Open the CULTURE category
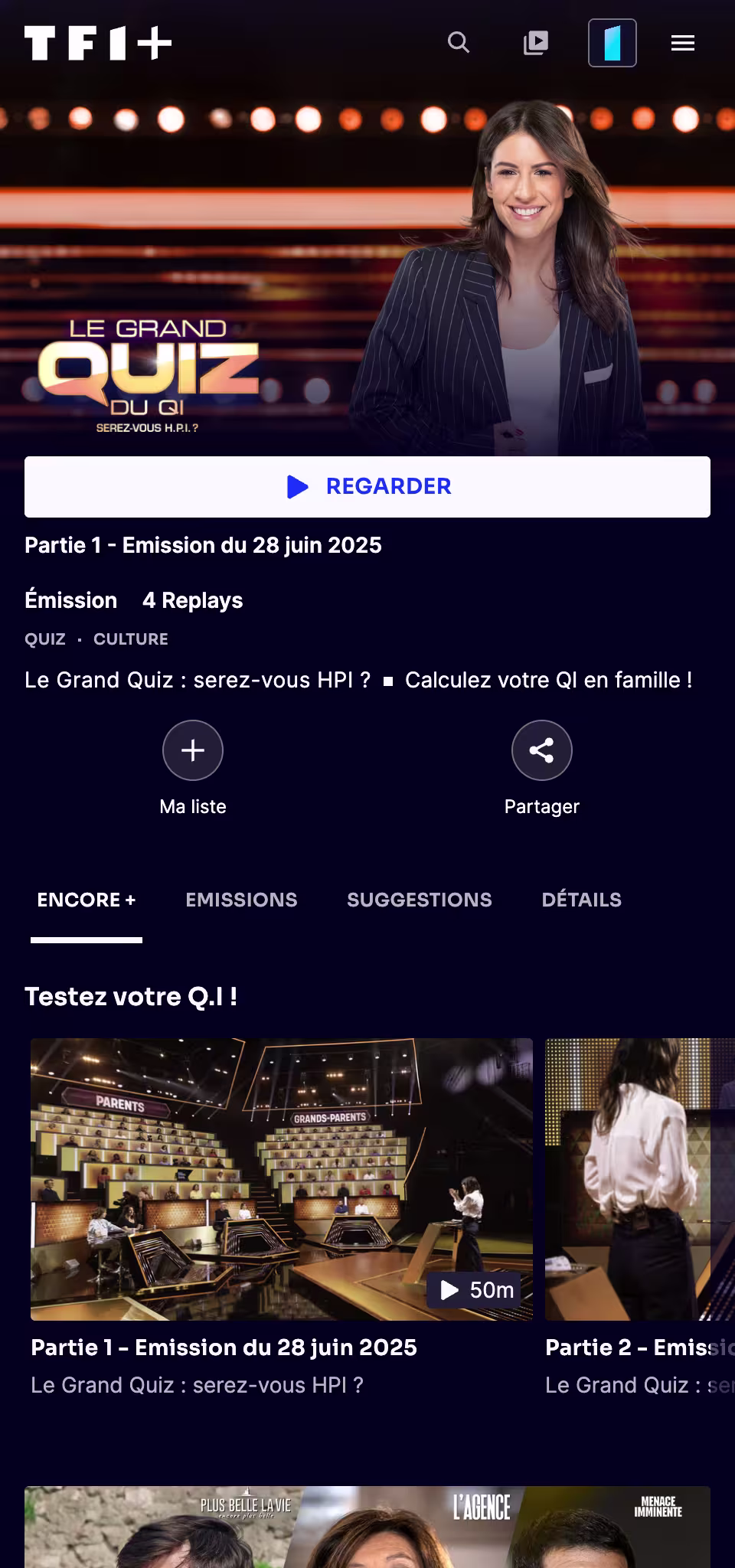 130,639
